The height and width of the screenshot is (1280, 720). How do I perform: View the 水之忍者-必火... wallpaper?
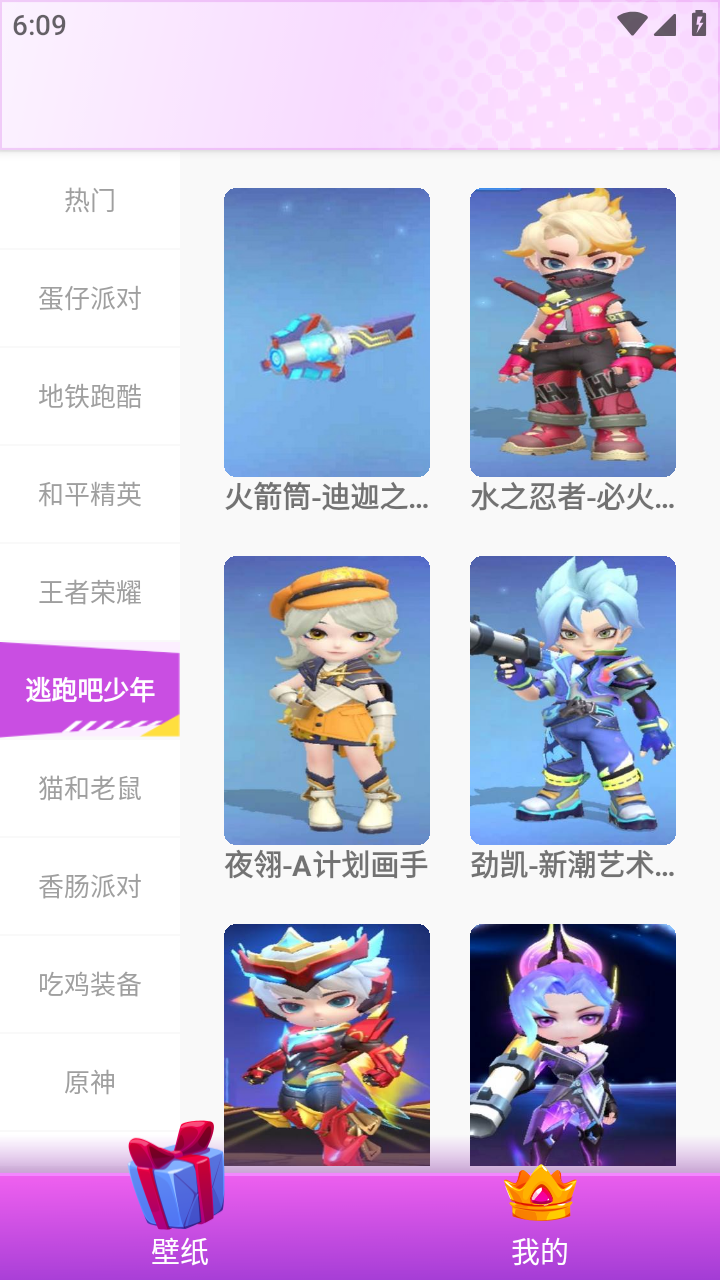573,332
